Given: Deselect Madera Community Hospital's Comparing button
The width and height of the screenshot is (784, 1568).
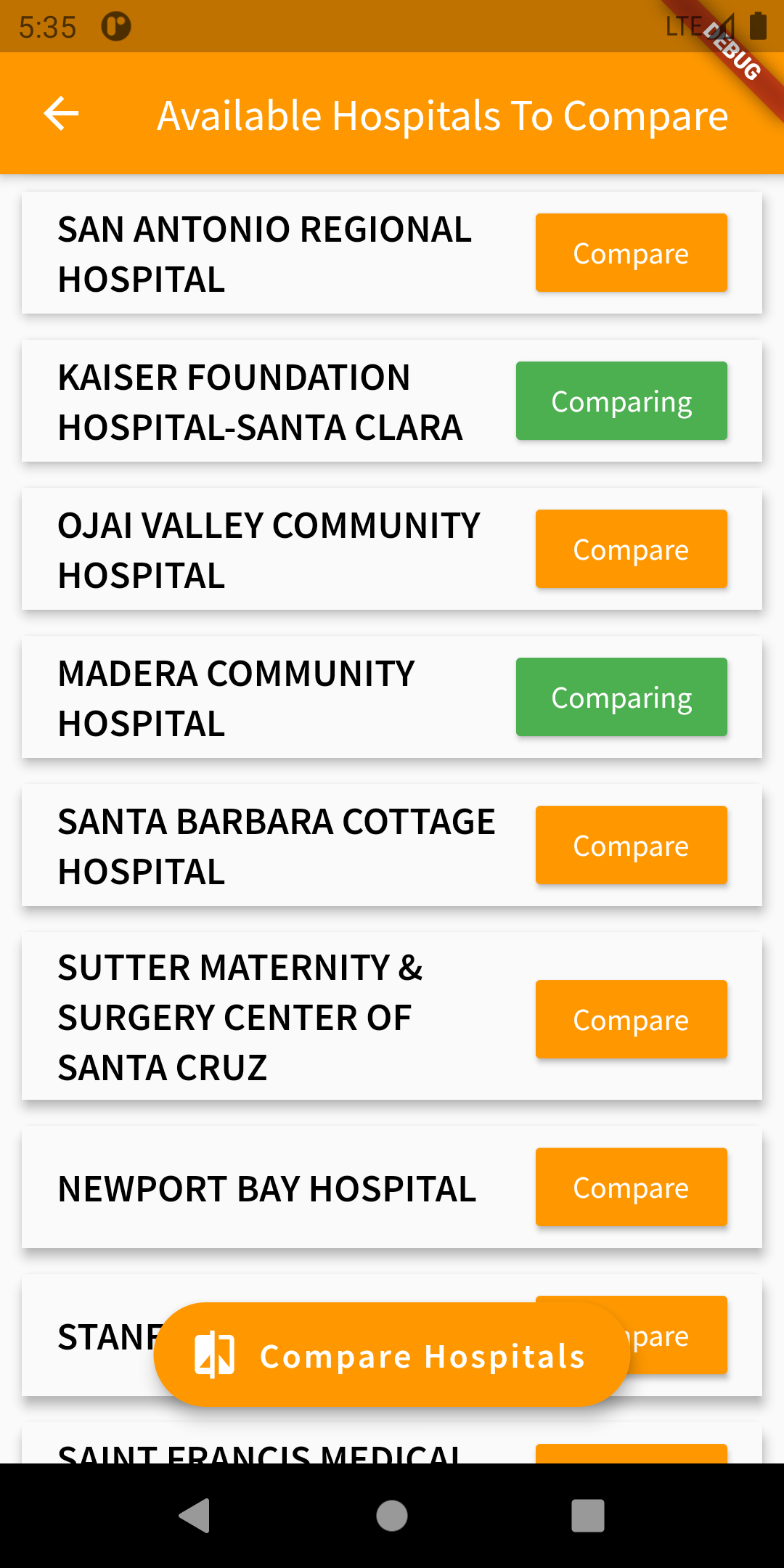Looking at the screenshot, I should click(x=621, y=697).
